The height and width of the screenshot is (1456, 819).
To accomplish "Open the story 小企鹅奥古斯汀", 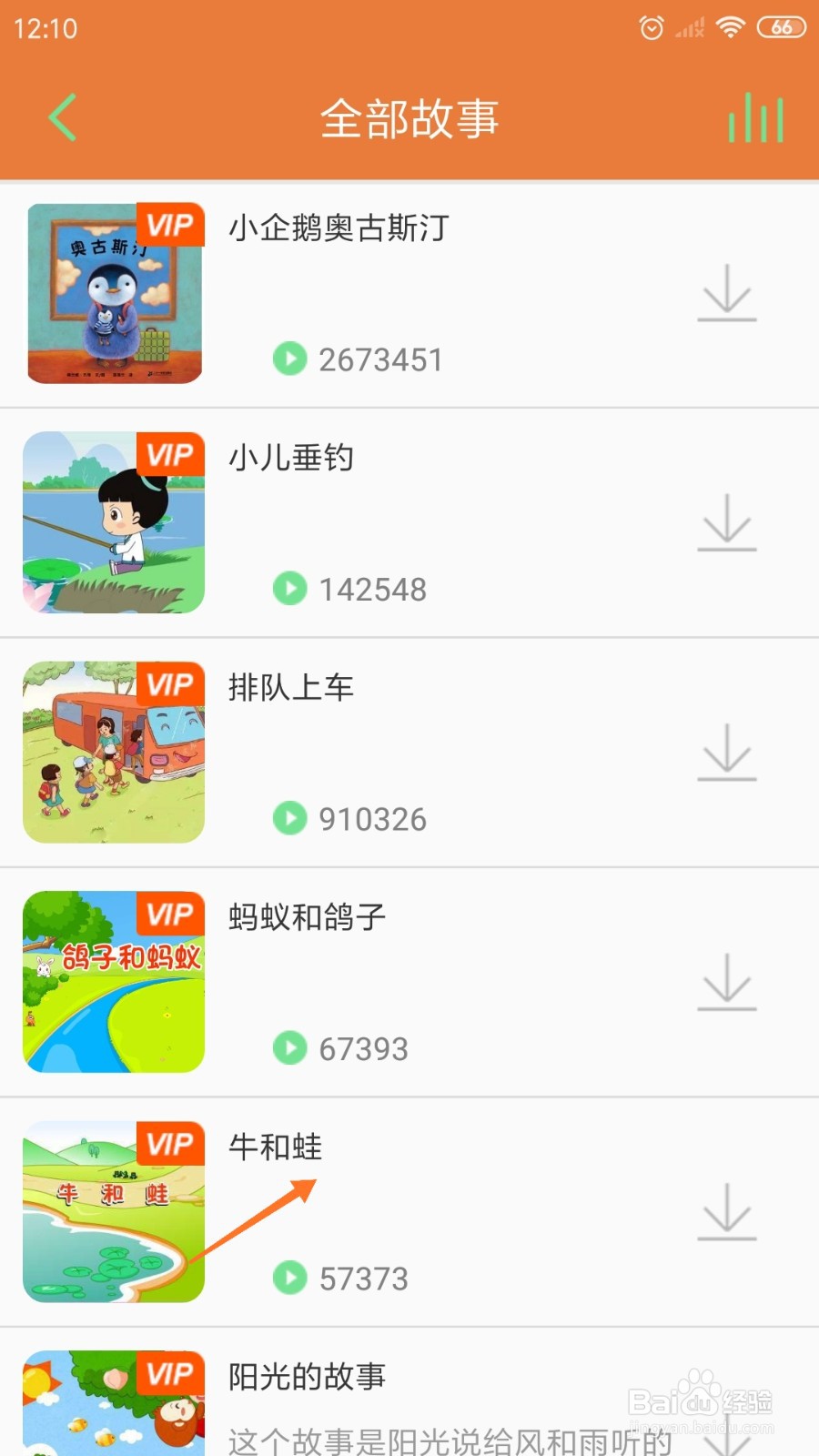I will [x=409, y=294].
